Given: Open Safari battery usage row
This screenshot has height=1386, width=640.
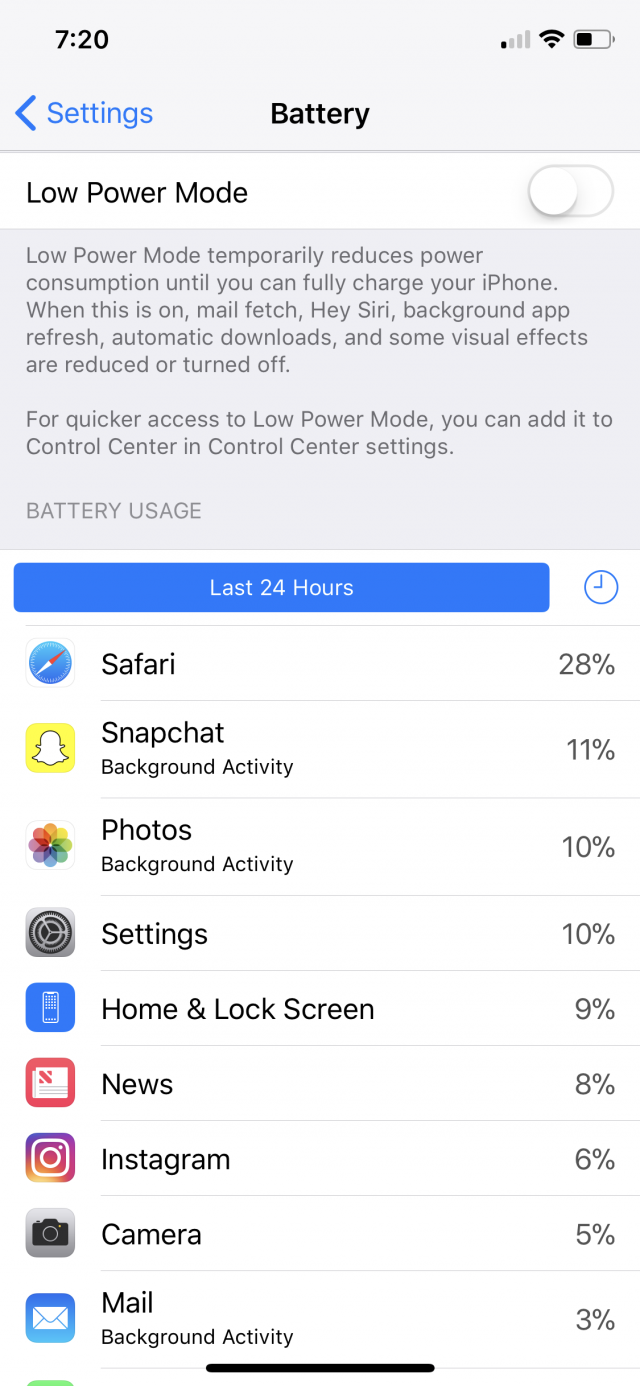Looking at the screenshot, I should pos(320,664).
